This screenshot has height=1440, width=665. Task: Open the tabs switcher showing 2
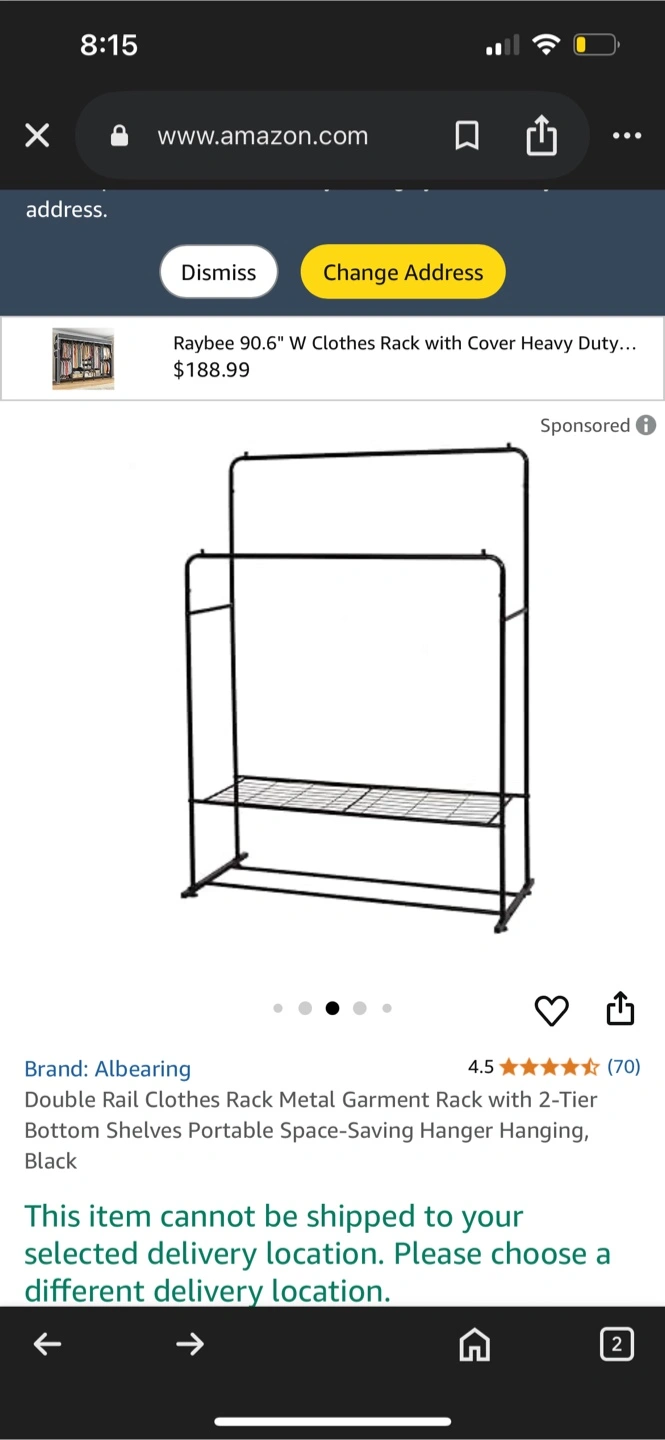click(x=616, y=1344)
